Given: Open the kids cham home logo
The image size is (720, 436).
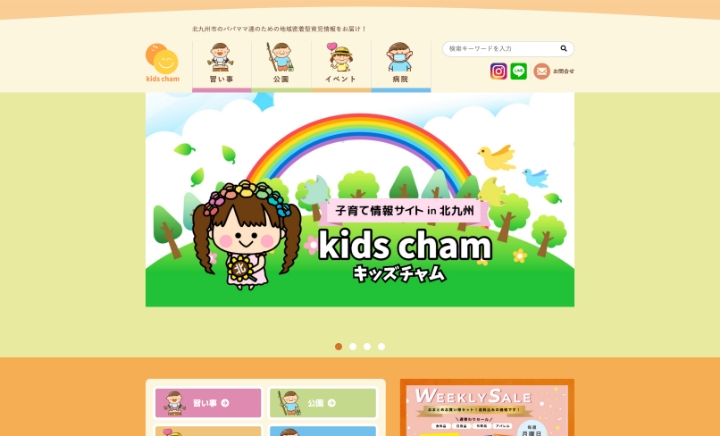Looking at the screenshot, I should (x=162, y=63).
